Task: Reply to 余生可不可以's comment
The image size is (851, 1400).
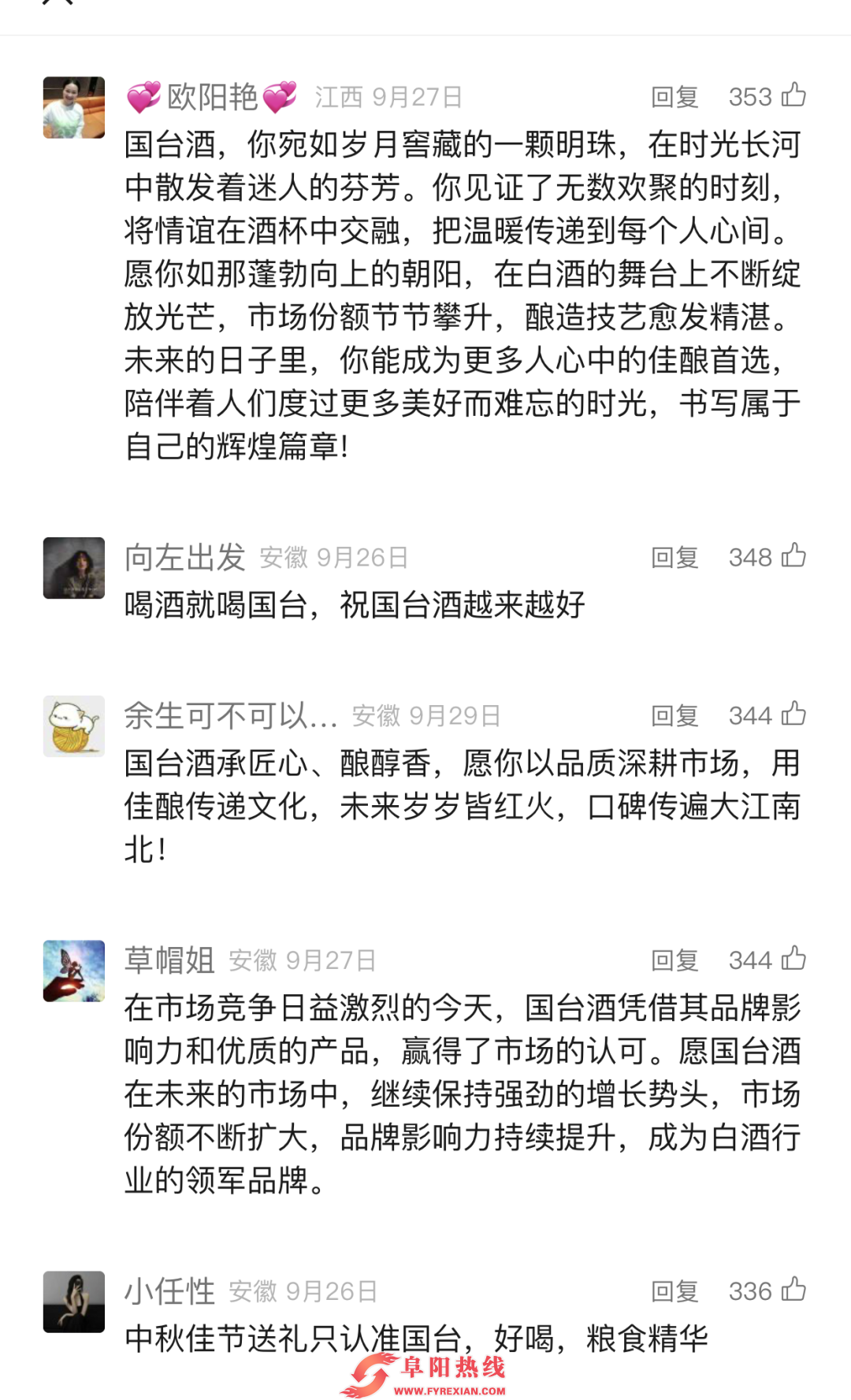Action: click(x=674, y=716)
